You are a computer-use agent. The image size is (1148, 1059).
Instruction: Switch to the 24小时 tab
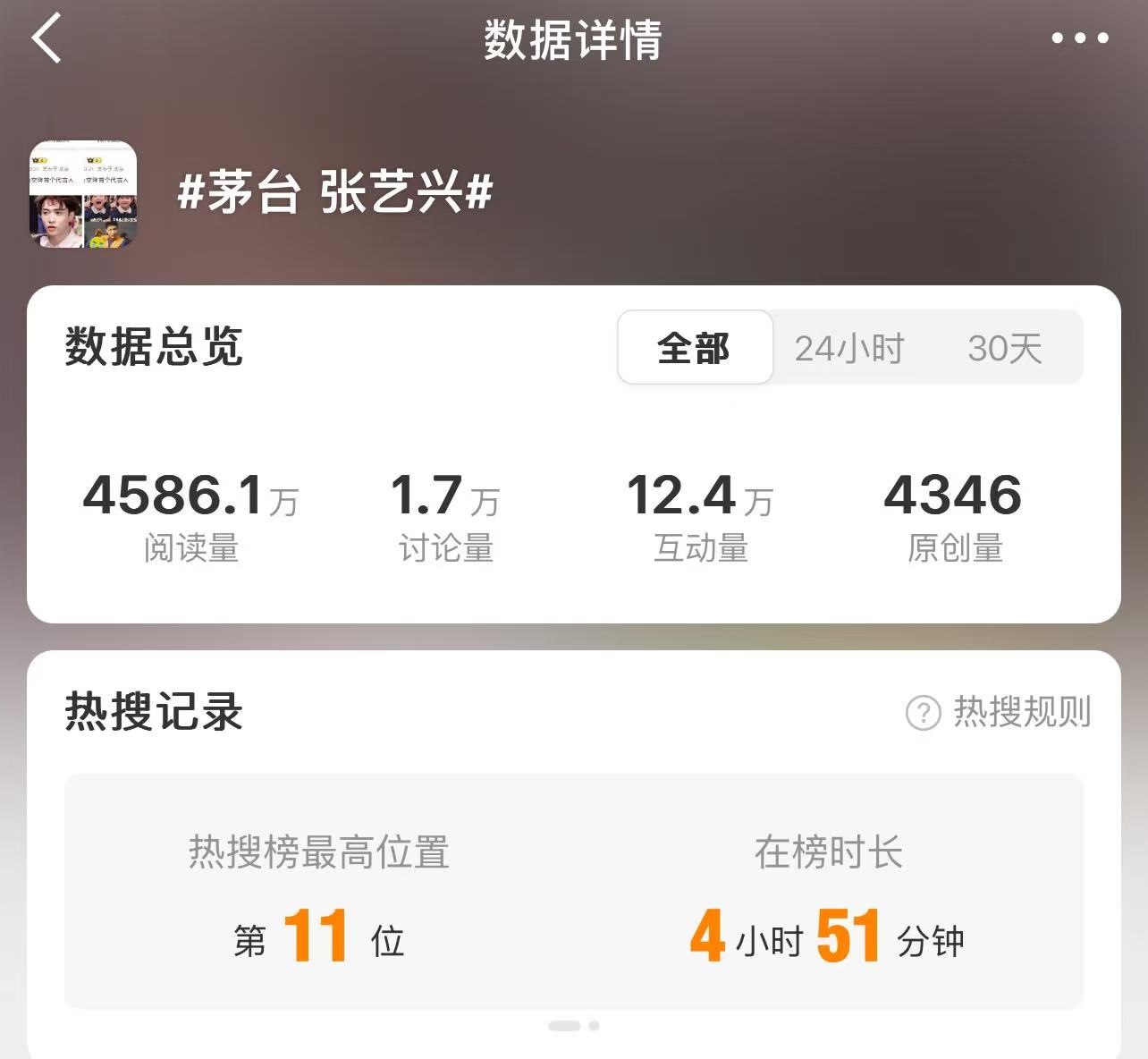coord(849,348)
